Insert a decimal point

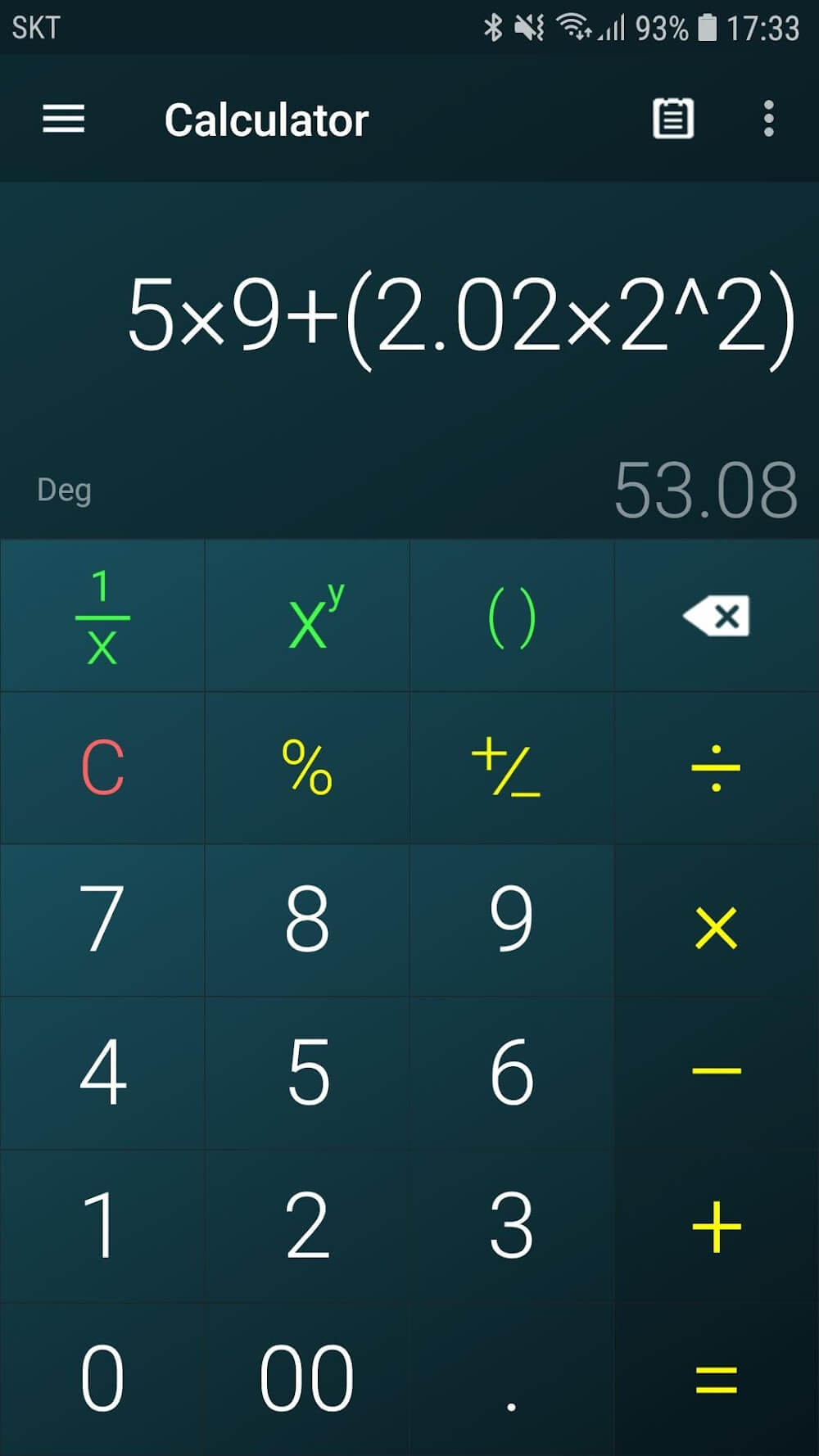[512, 1379]
